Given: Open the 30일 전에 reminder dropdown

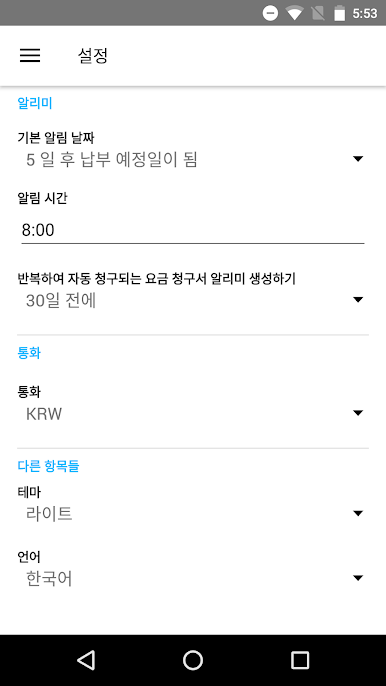Looking at the screenshot, I should click(193, 300).
